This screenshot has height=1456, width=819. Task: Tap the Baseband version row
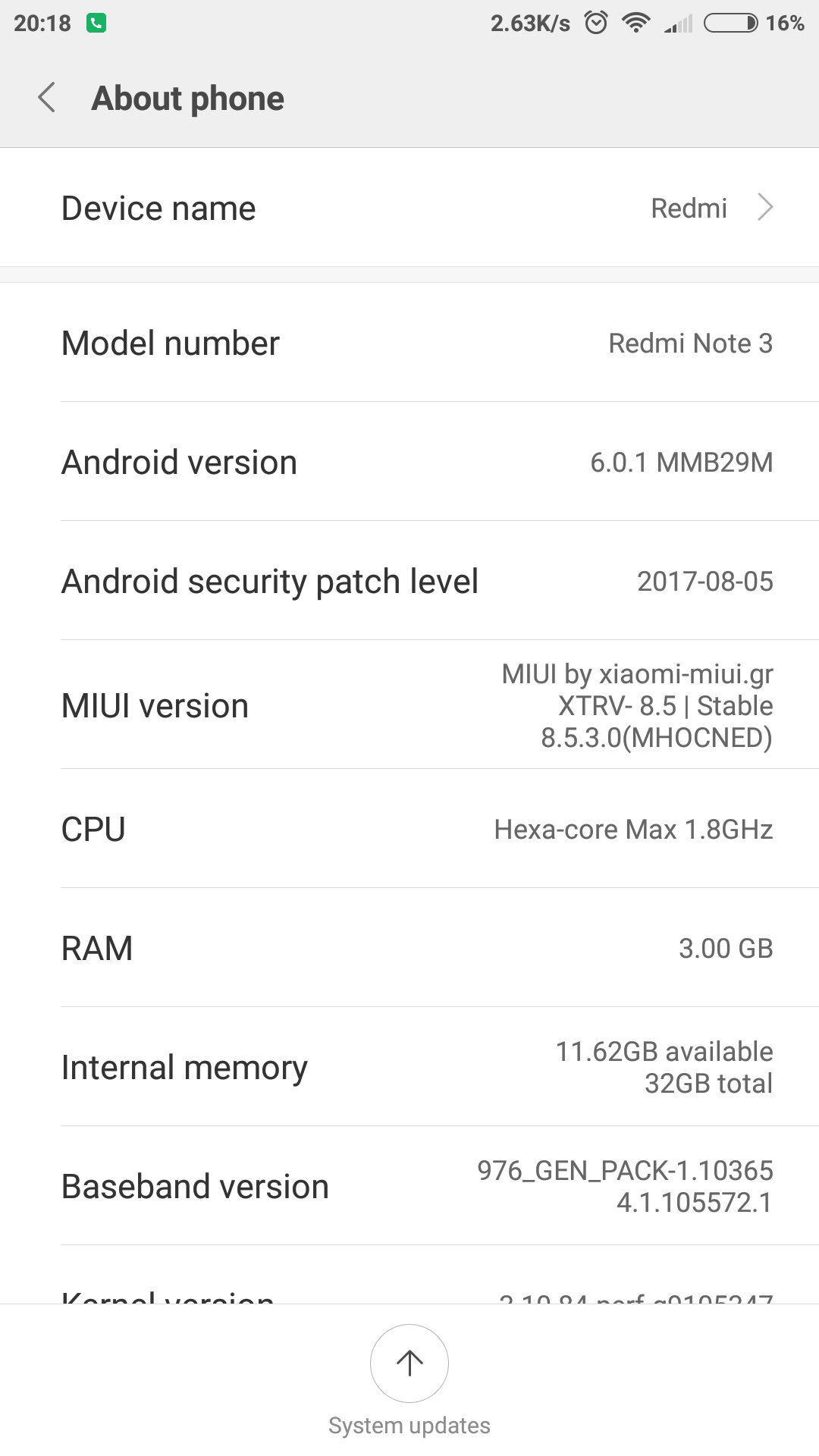coord(409,1186)
